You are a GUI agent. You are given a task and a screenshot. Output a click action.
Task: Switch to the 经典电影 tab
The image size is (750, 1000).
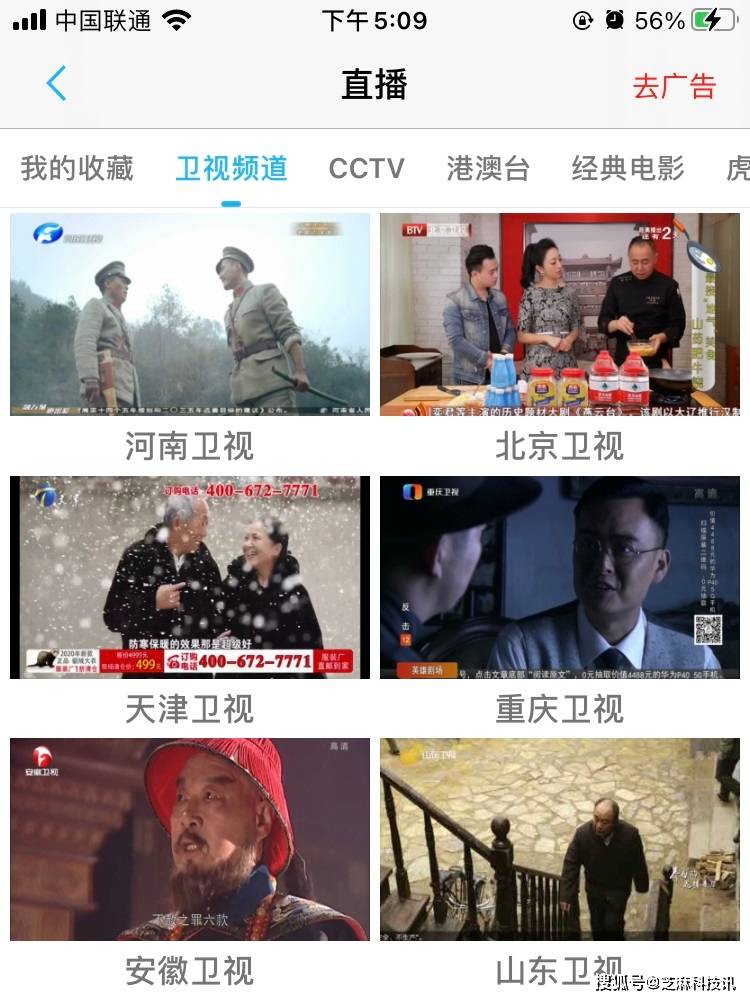(628, 168)
